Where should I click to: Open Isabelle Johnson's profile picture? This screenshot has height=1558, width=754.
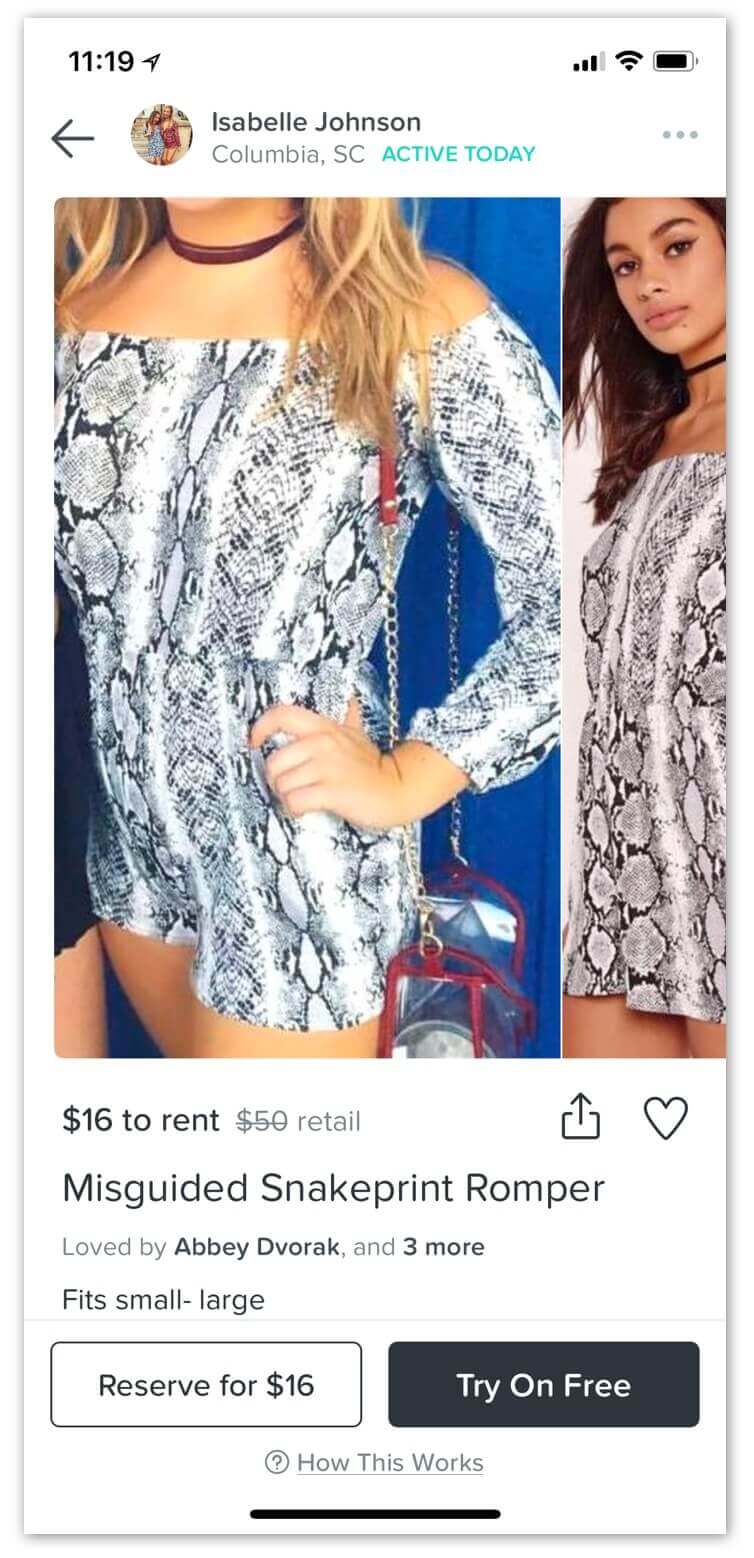[161, 135]
